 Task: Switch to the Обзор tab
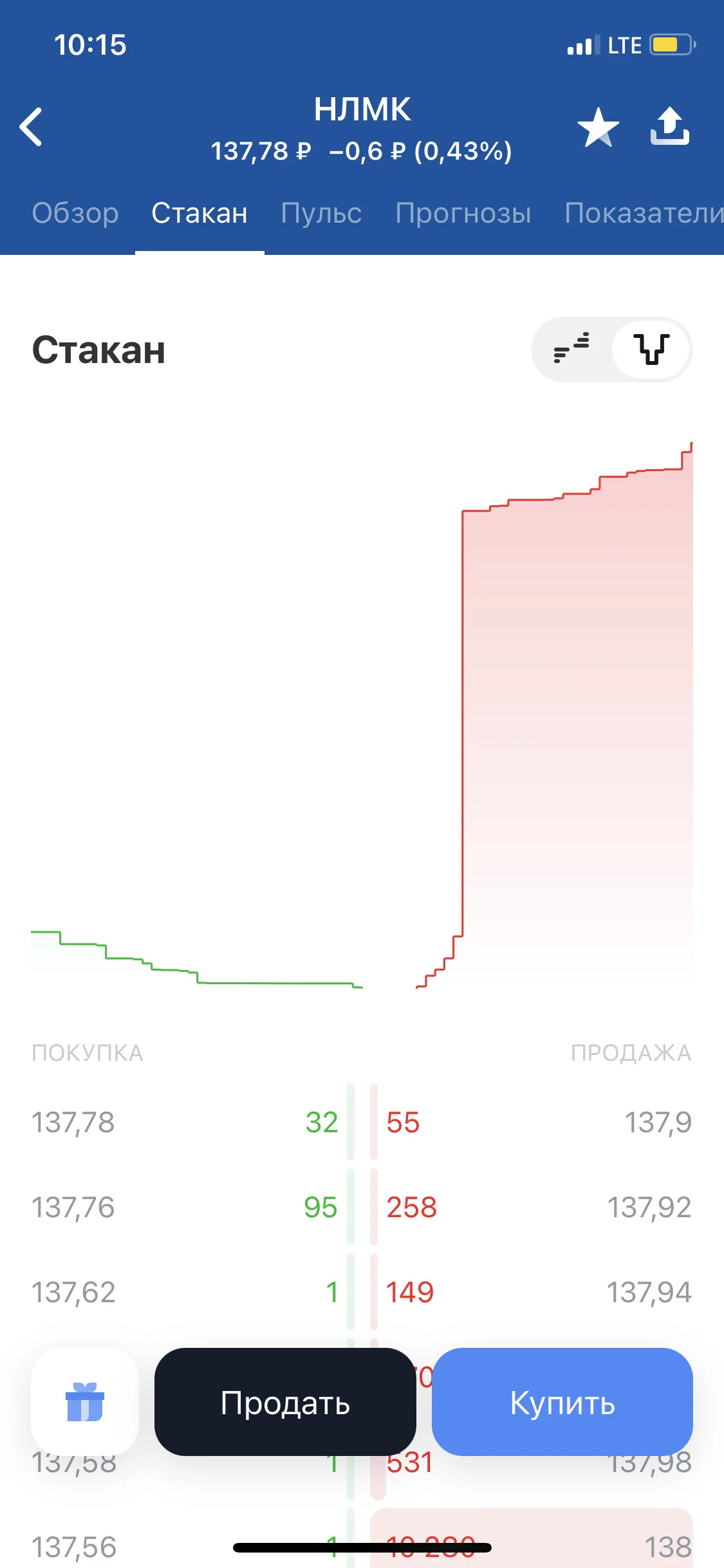(75, 213)
